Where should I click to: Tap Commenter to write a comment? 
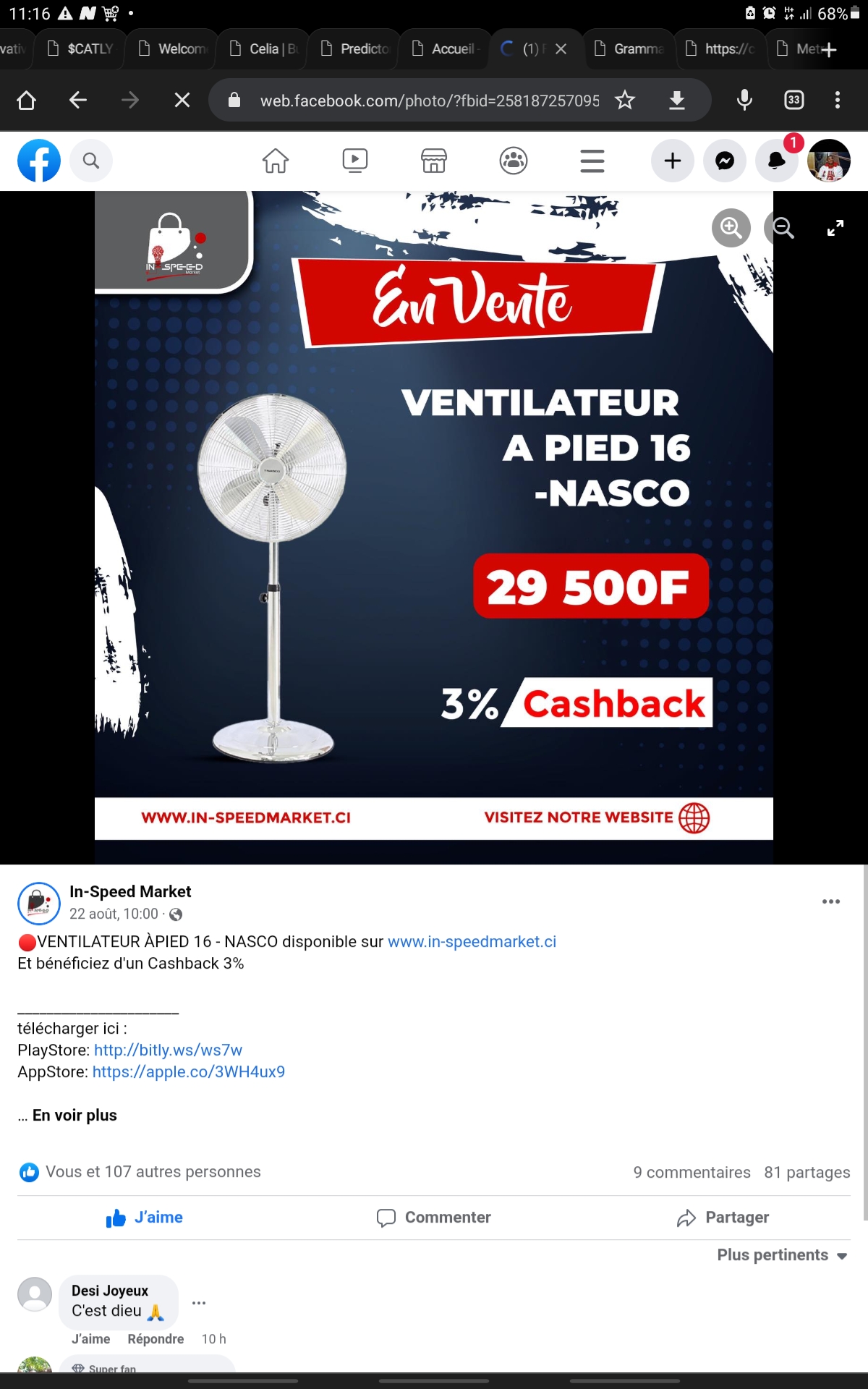pos(434,1218)
